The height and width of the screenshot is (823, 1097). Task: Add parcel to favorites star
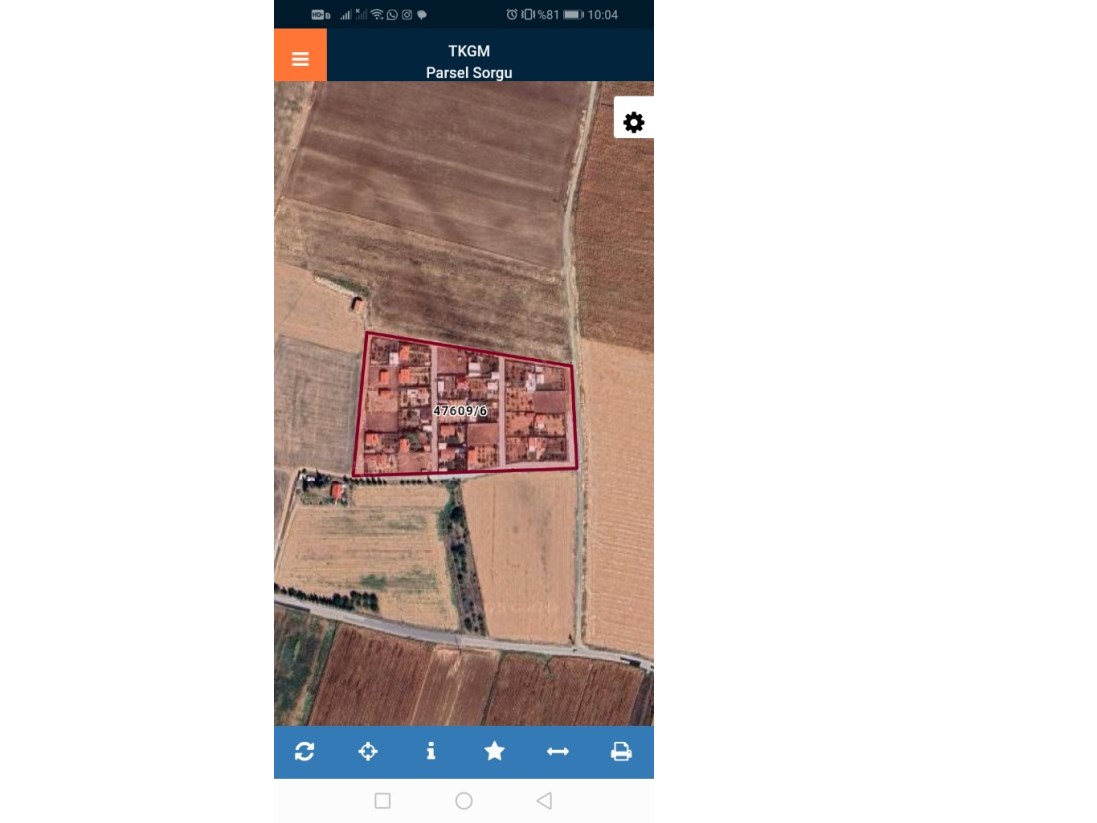[x=494, y=751]
